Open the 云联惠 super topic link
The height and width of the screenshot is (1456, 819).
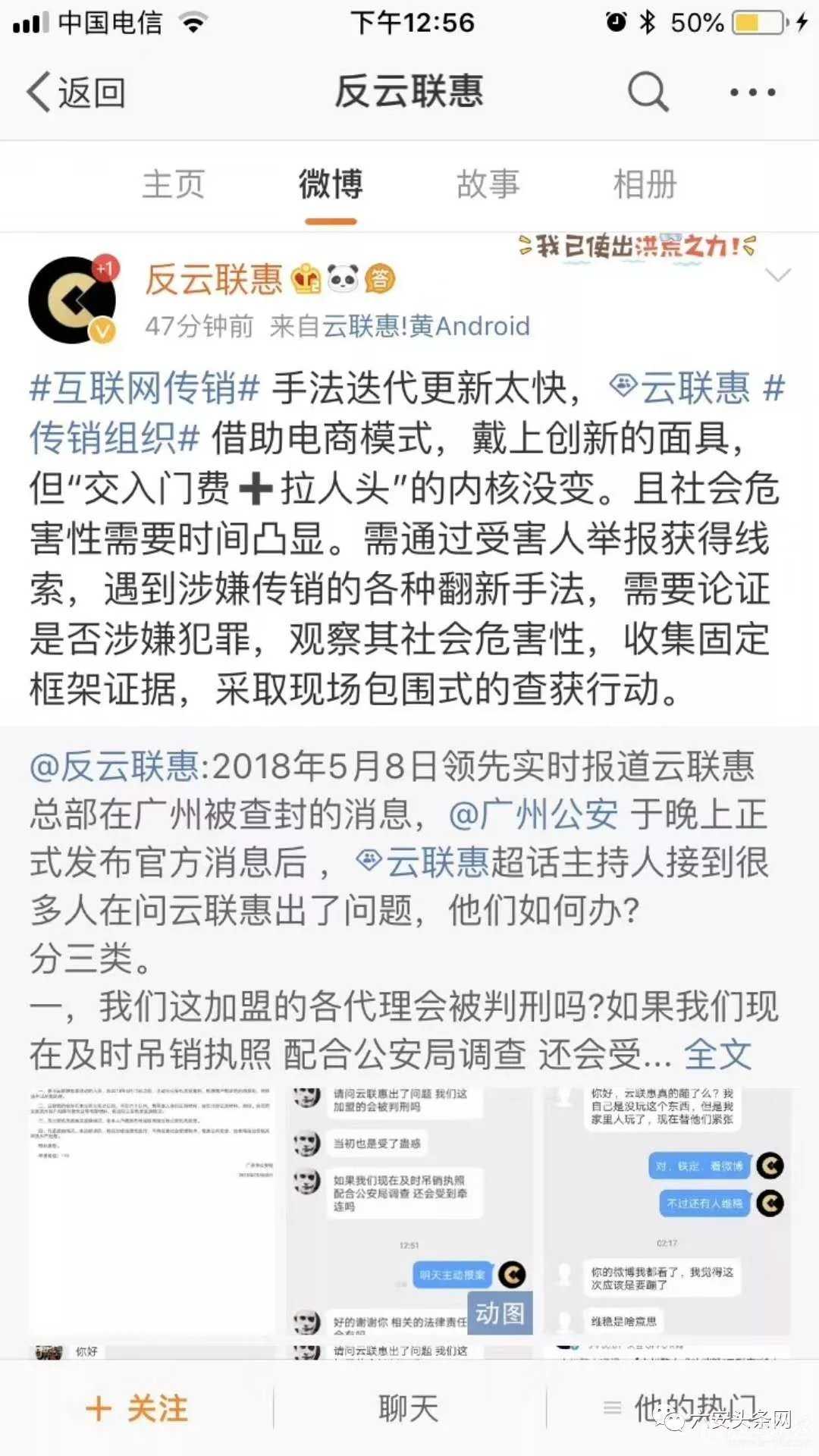click(x=681, y=388)
